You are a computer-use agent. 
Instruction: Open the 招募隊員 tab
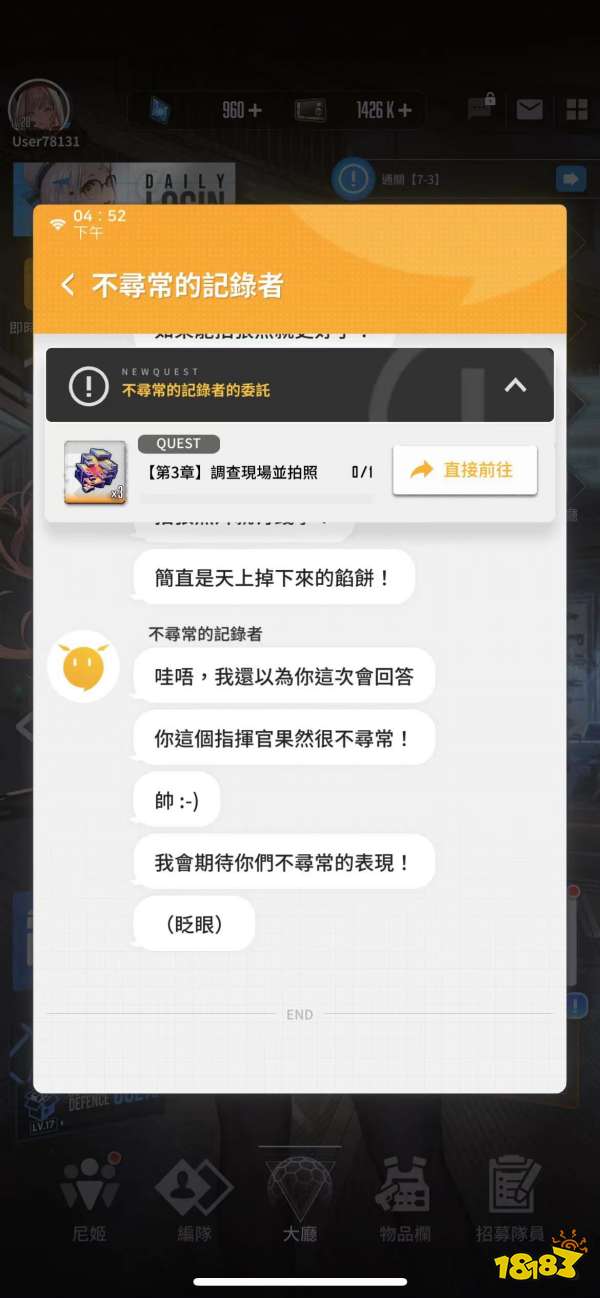pyautogui.click(x=512, y=1200)
